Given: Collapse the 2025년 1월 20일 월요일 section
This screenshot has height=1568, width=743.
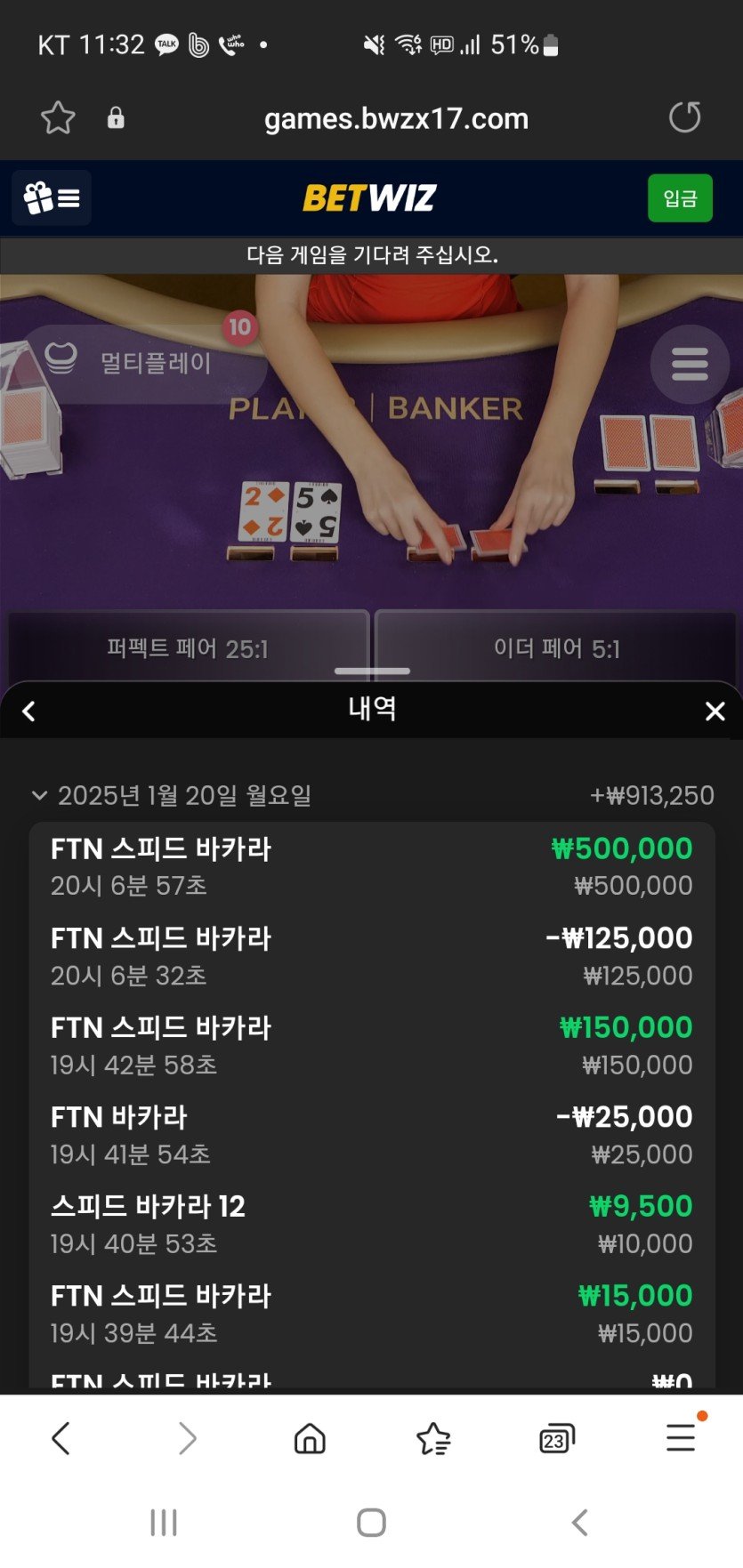Looking at the screenshot, I should [39, 795].
